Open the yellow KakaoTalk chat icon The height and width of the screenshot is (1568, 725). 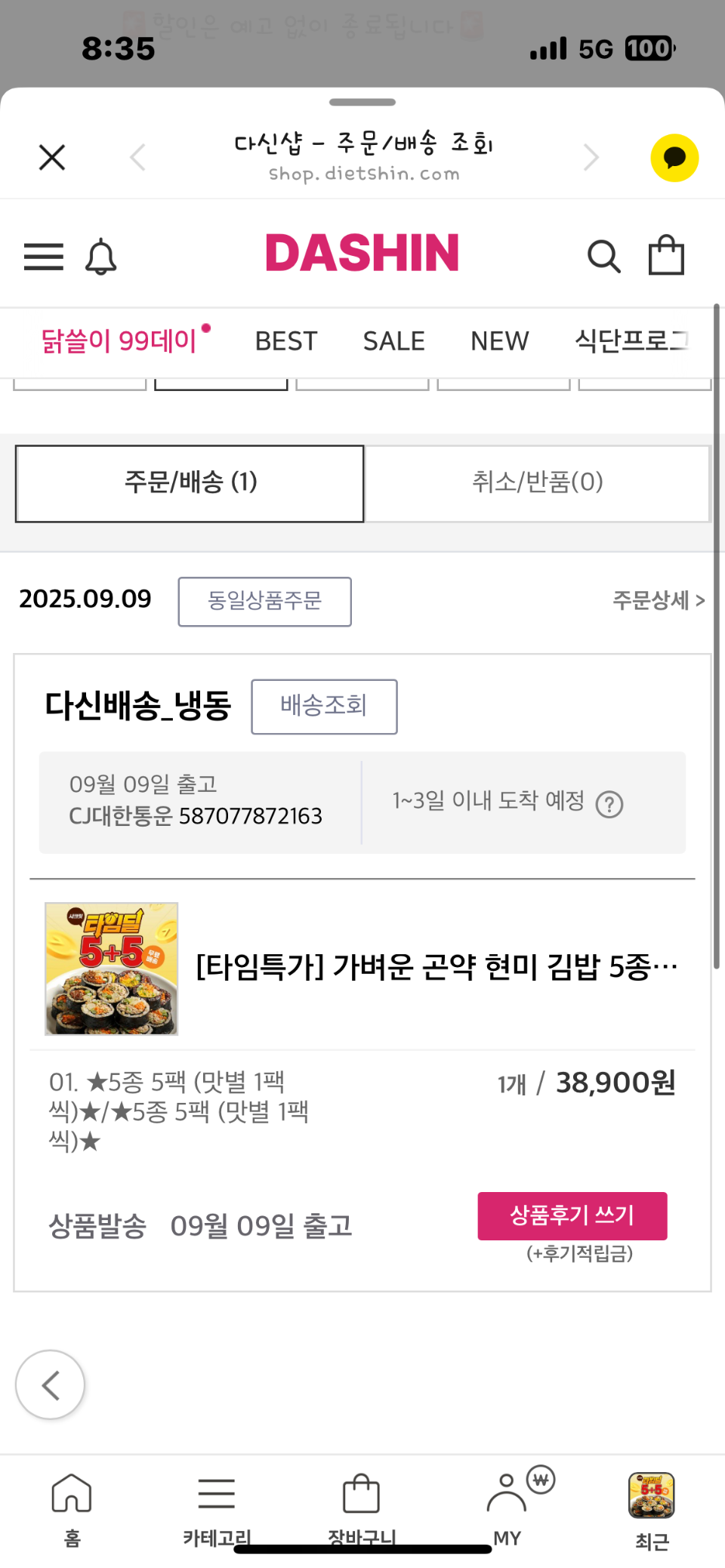[x=674, y=158]
